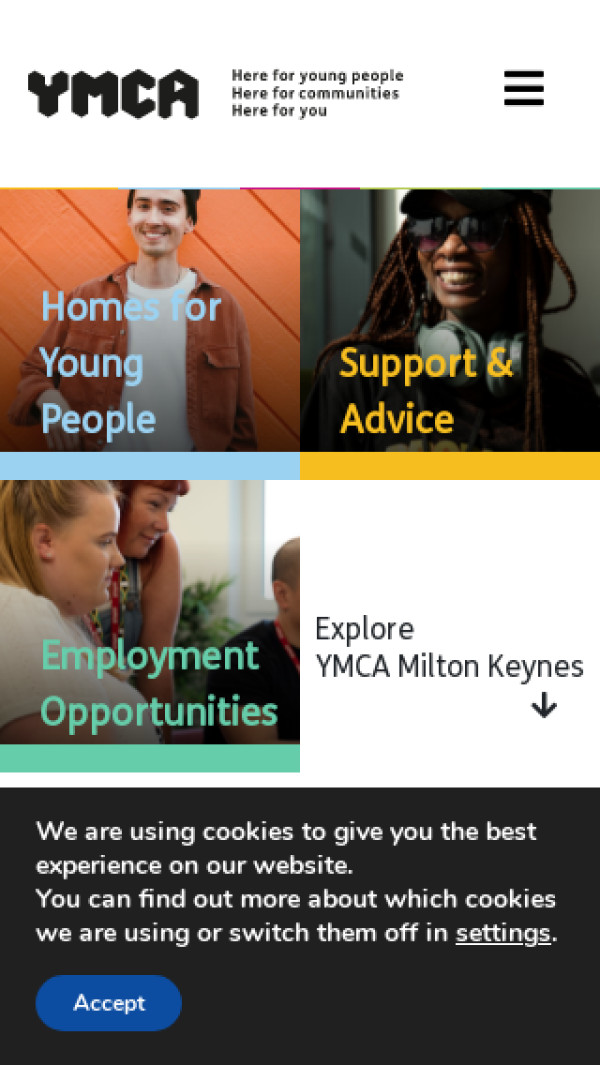Screen dimensions: 600x1065
Task: Open the hamburger navigation menu
Action: [x=524, y=89]
